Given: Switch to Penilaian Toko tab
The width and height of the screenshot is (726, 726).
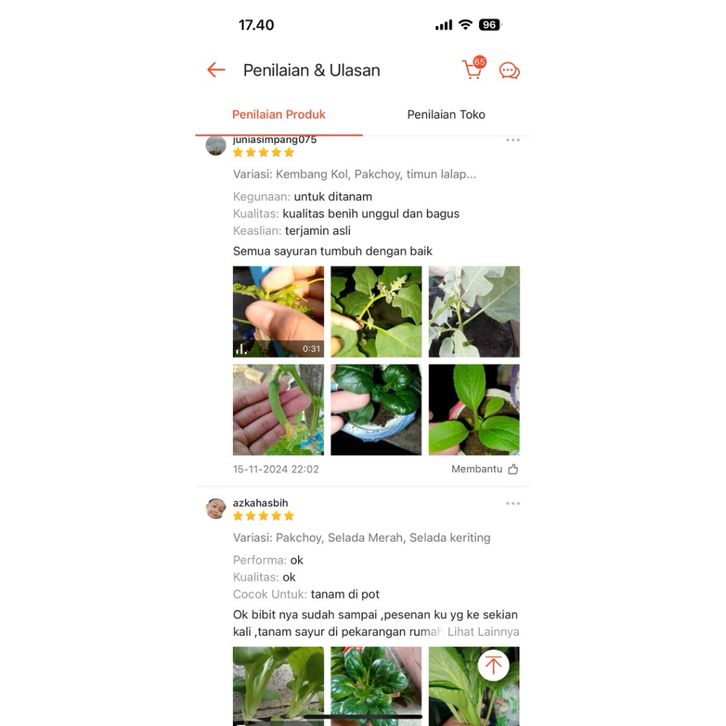Looking at the screenshot, I should tap(446, 114).
